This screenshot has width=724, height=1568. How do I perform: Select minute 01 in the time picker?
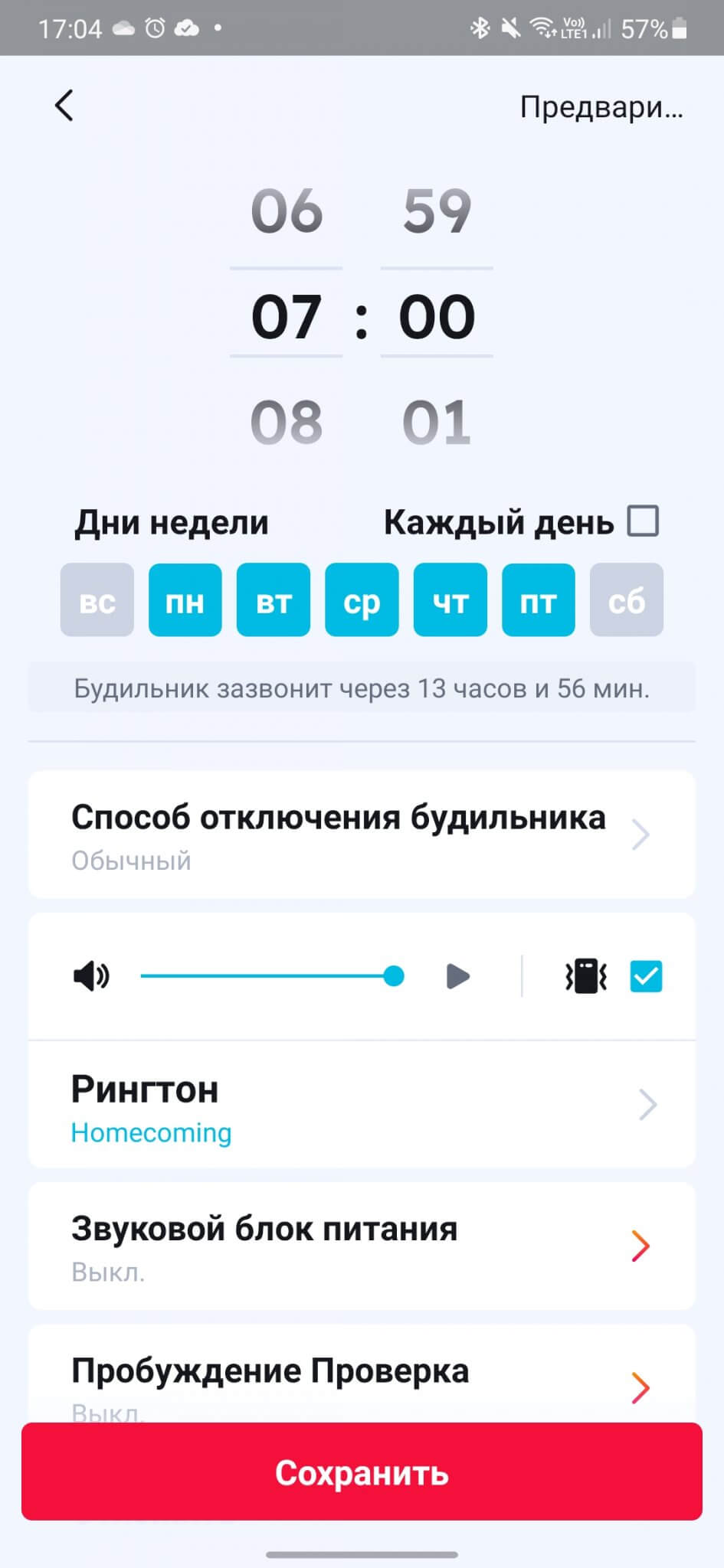click(437, 422)
